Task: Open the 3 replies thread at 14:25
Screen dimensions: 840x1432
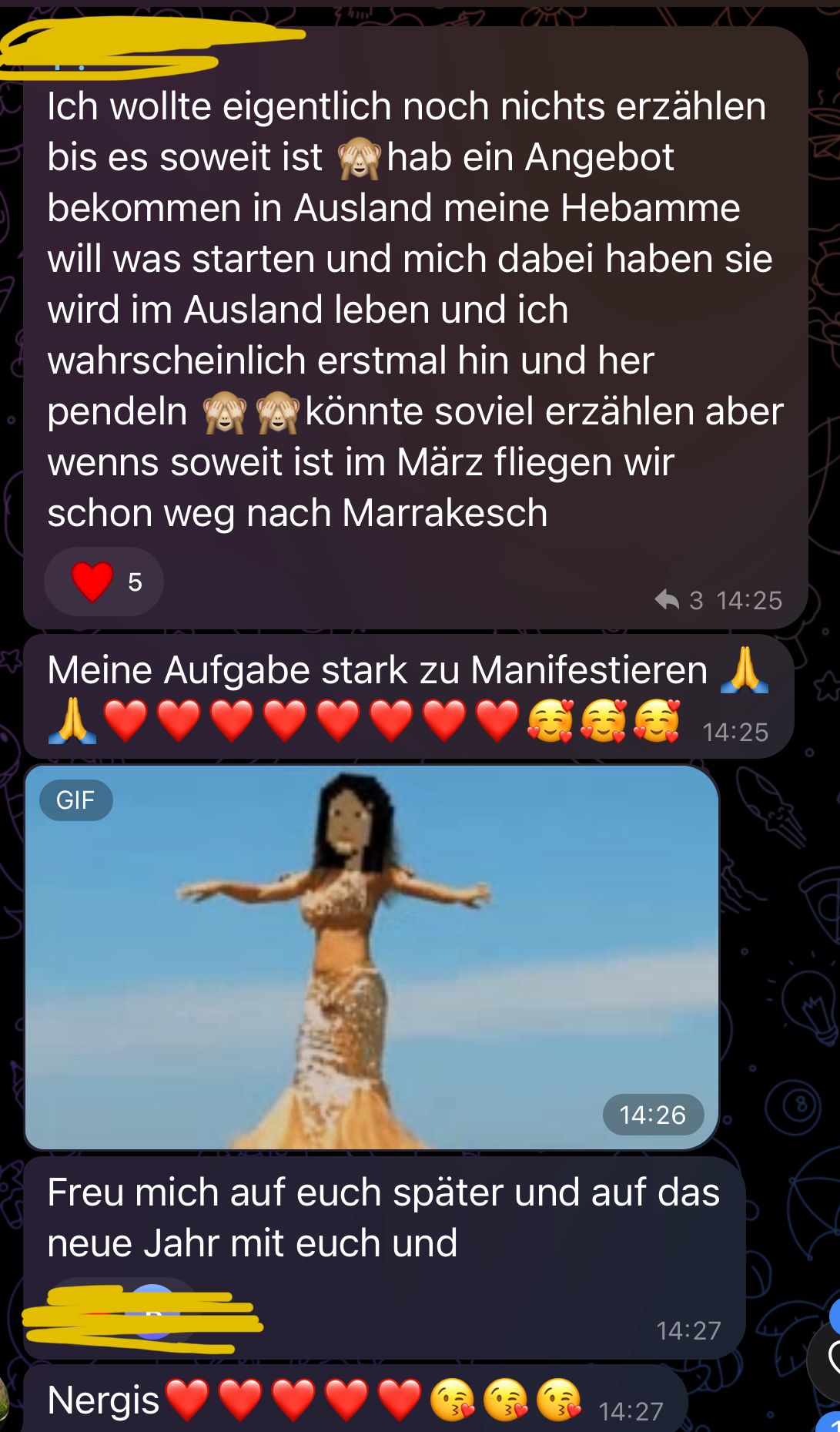Action: [x=678, y=600]
